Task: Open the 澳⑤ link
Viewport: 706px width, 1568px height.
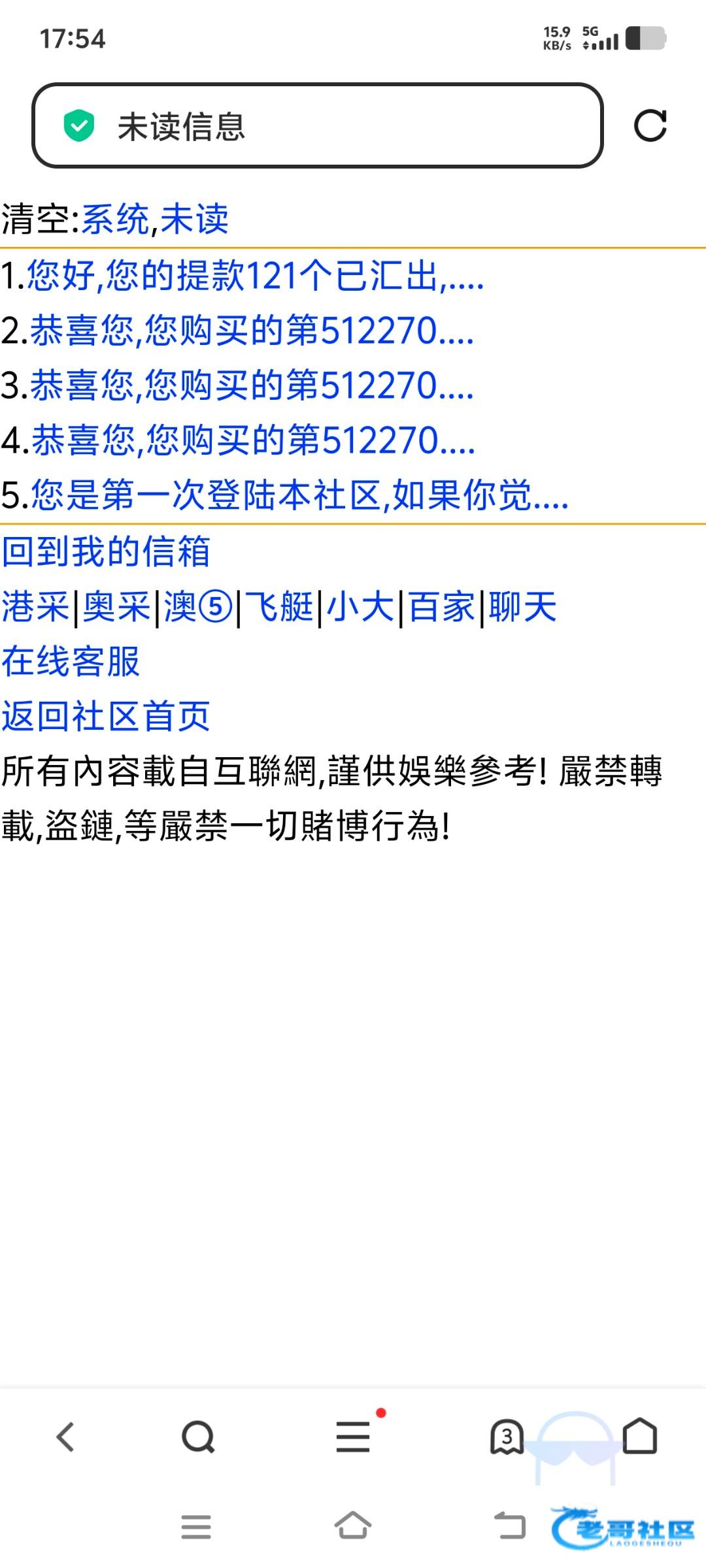Action: (x=198, y=607)
